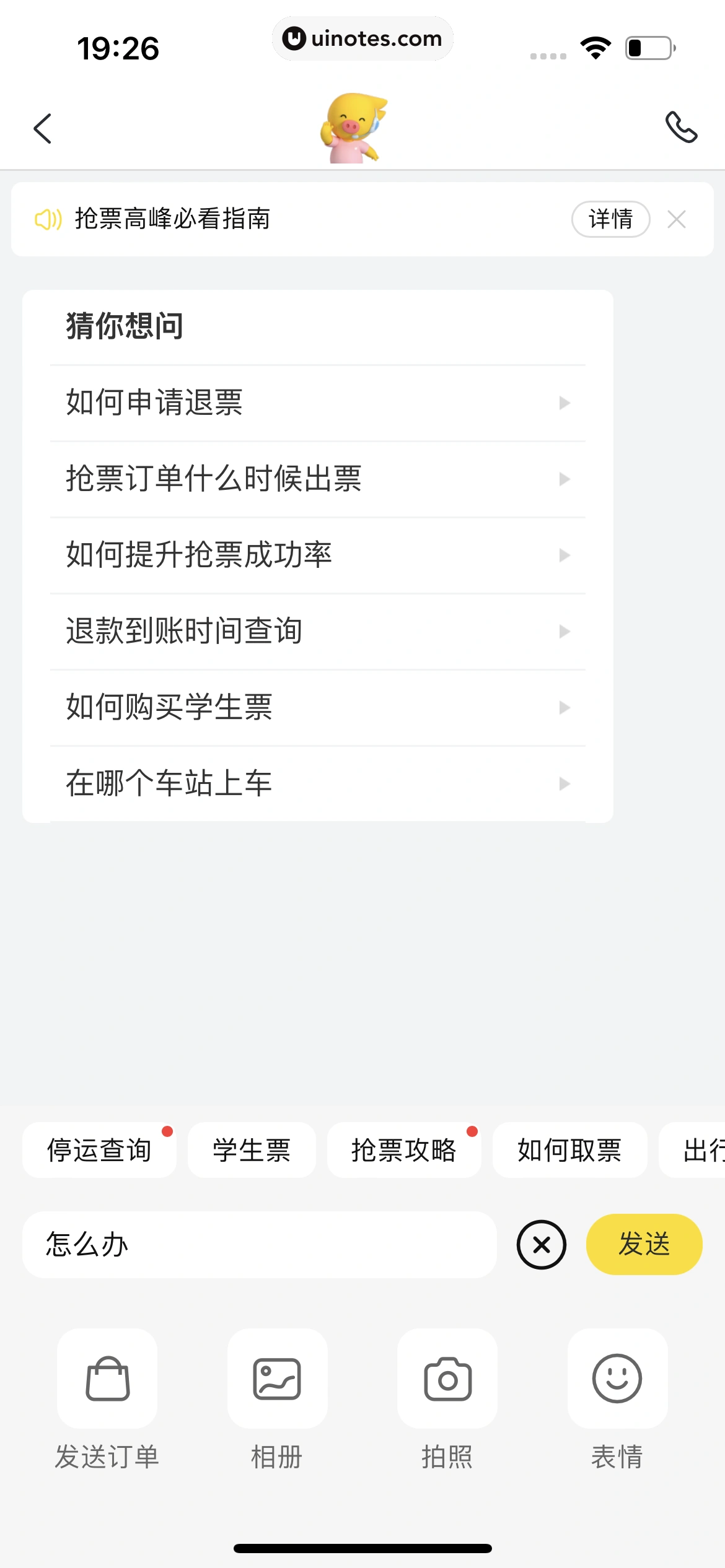Open 退款到账时间查询
The width and height of the screenshot is (725, 1568).
(x=317, y=631)
